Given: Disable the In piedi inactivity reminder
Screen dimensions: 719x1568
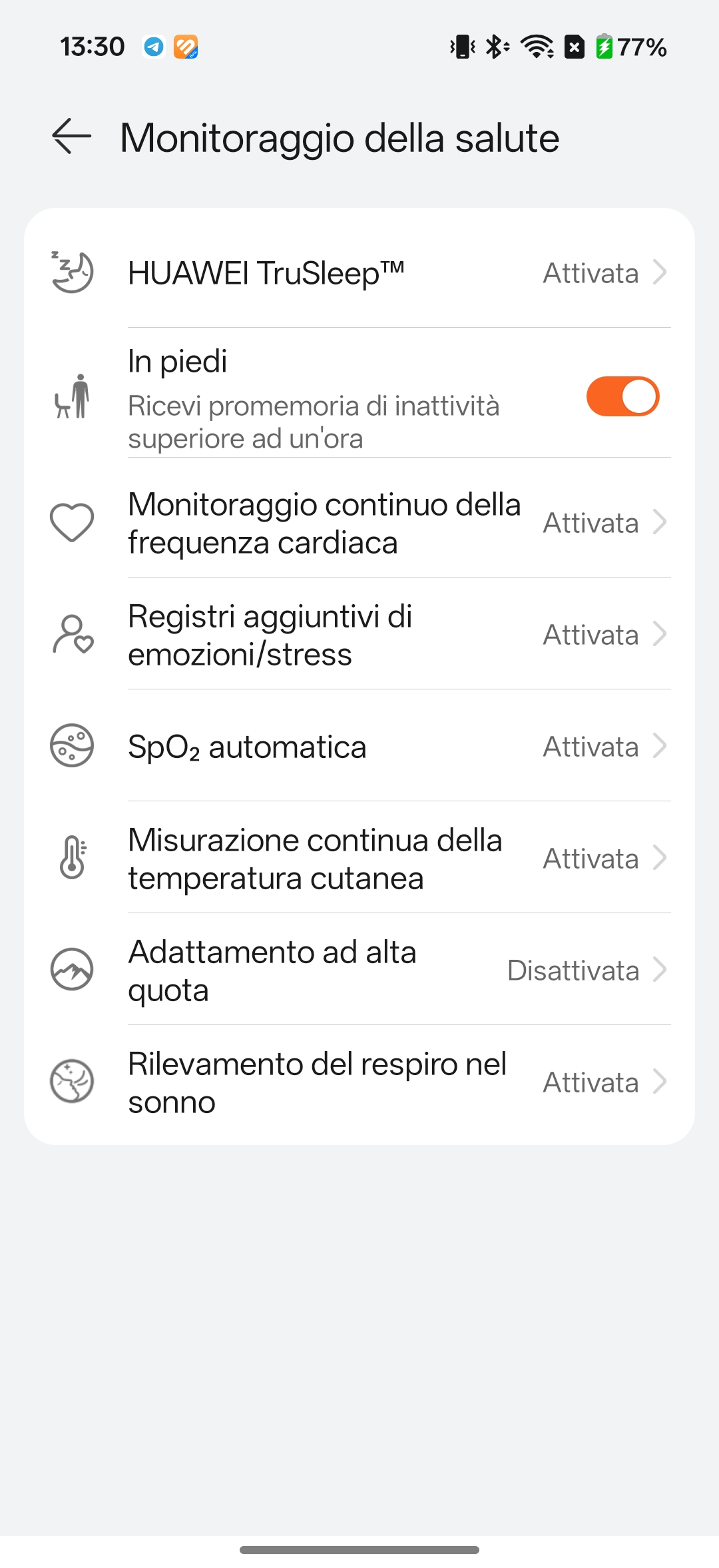Looking at the screenshot, I should click(x=622, y=396).
